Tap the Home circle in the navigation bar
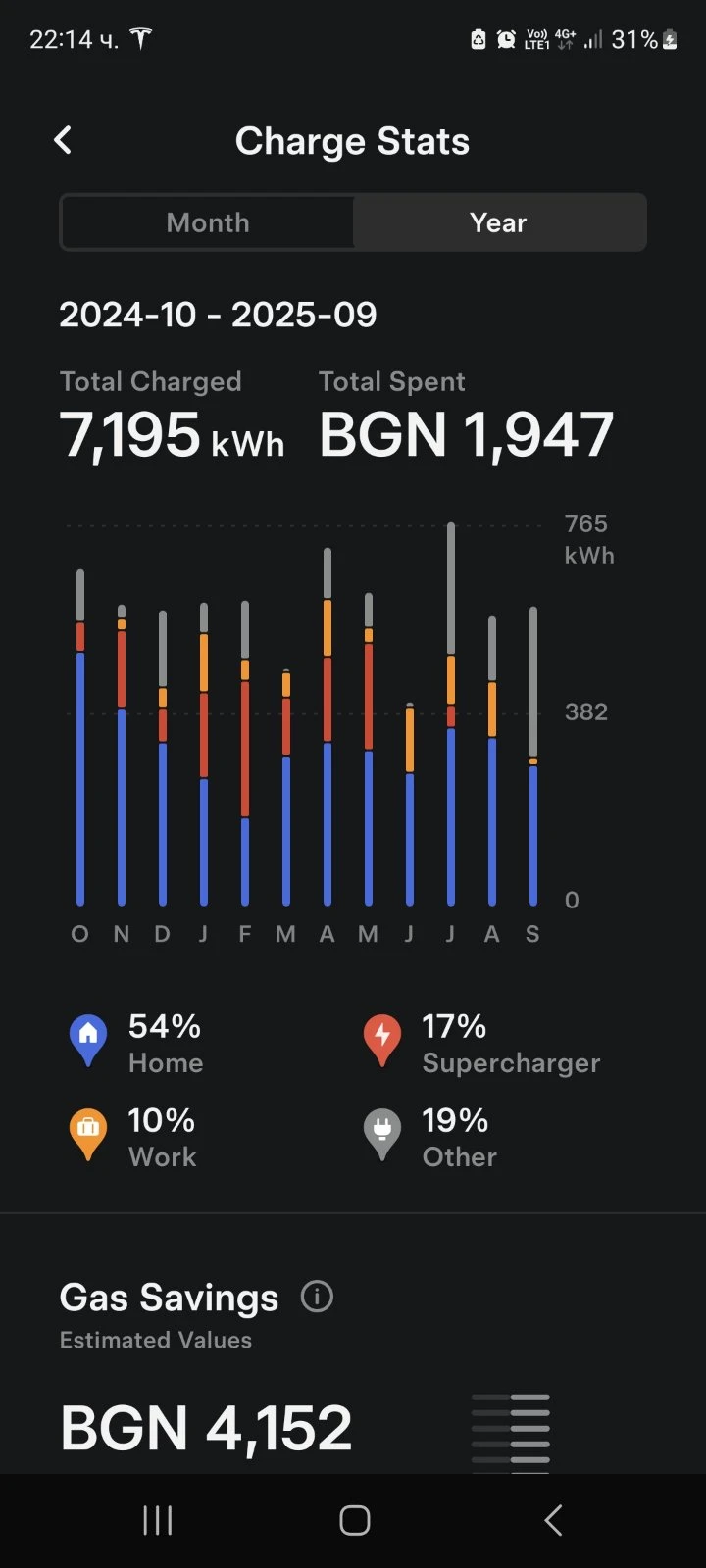 [352, 1520]
